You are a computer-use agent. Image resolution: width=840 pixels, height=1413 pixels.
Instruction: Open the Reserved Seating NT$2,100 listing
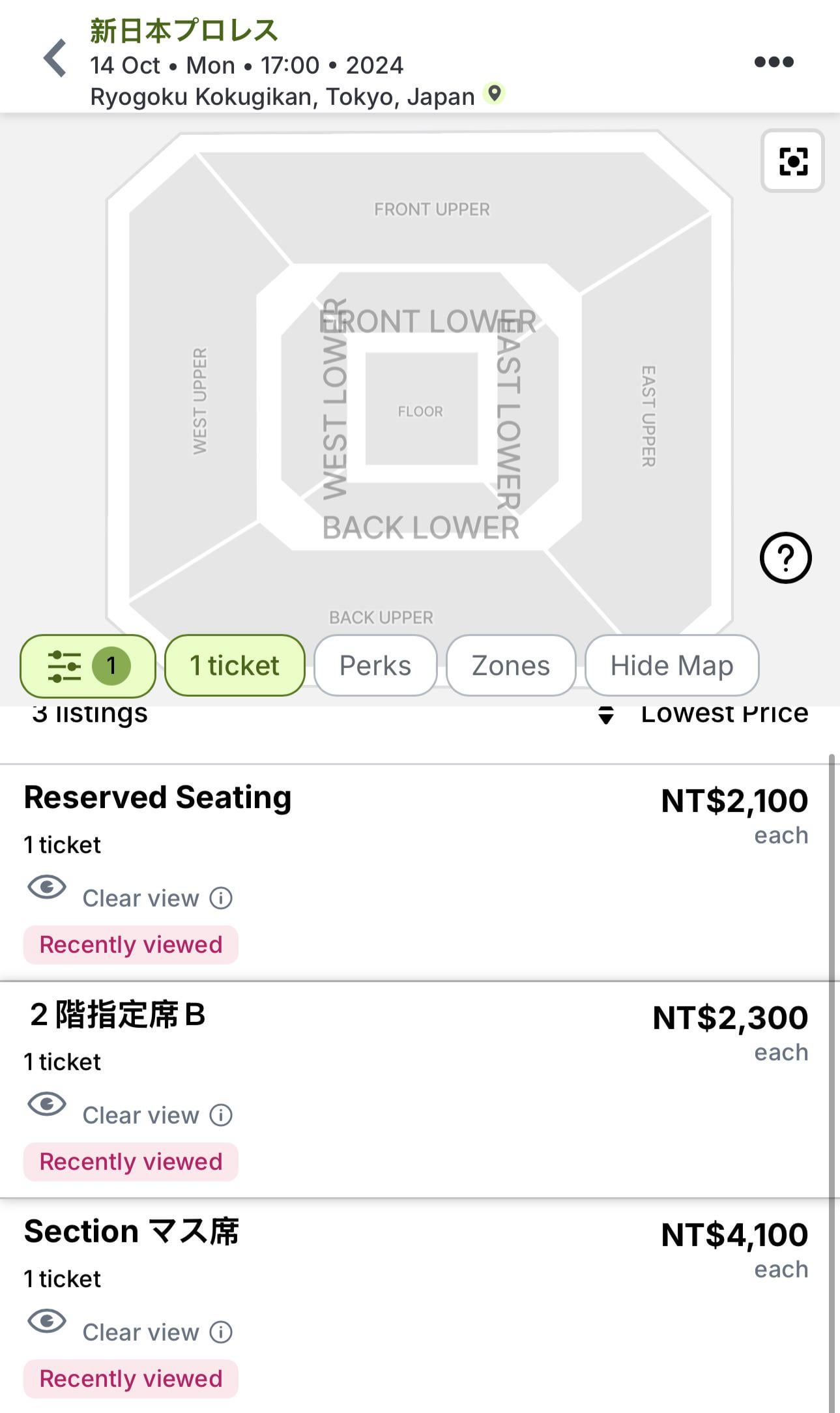(416, 873)
